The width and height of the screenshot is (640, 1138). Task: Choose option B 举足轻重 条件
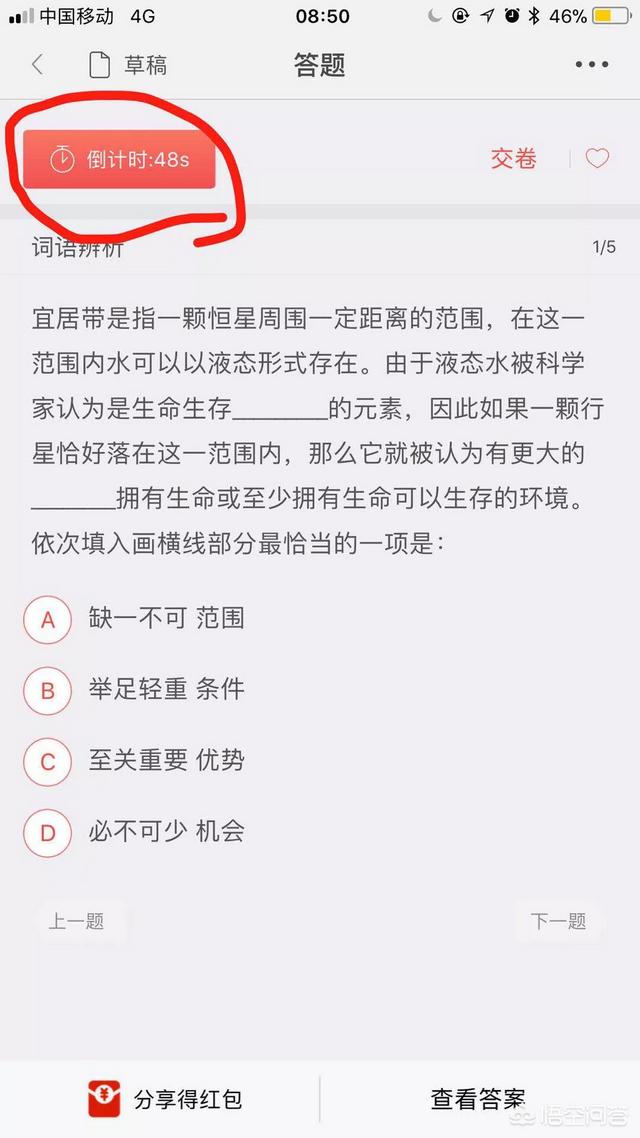coord(134,689)
